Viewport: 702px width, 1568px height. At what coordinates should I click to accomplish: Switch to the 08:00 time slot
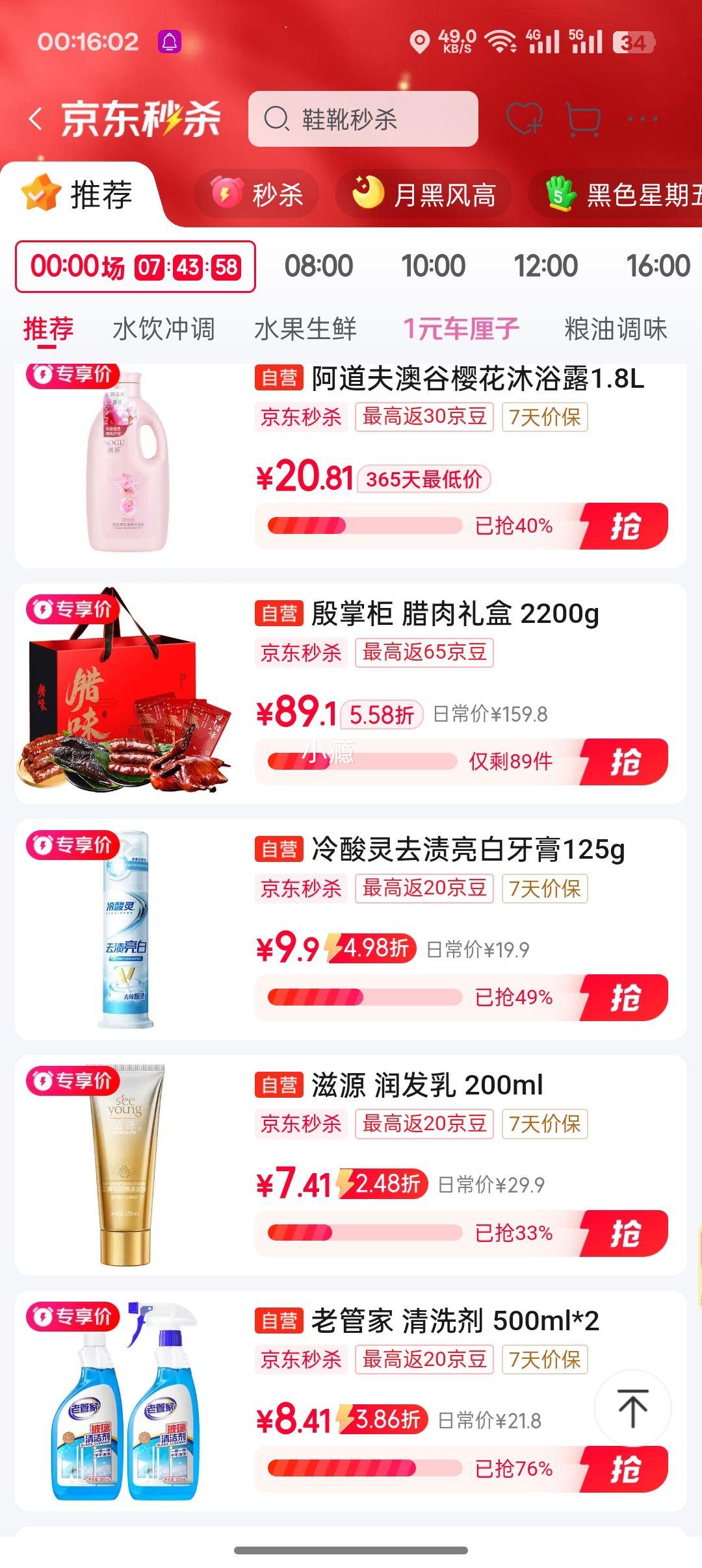click(320, 266)
